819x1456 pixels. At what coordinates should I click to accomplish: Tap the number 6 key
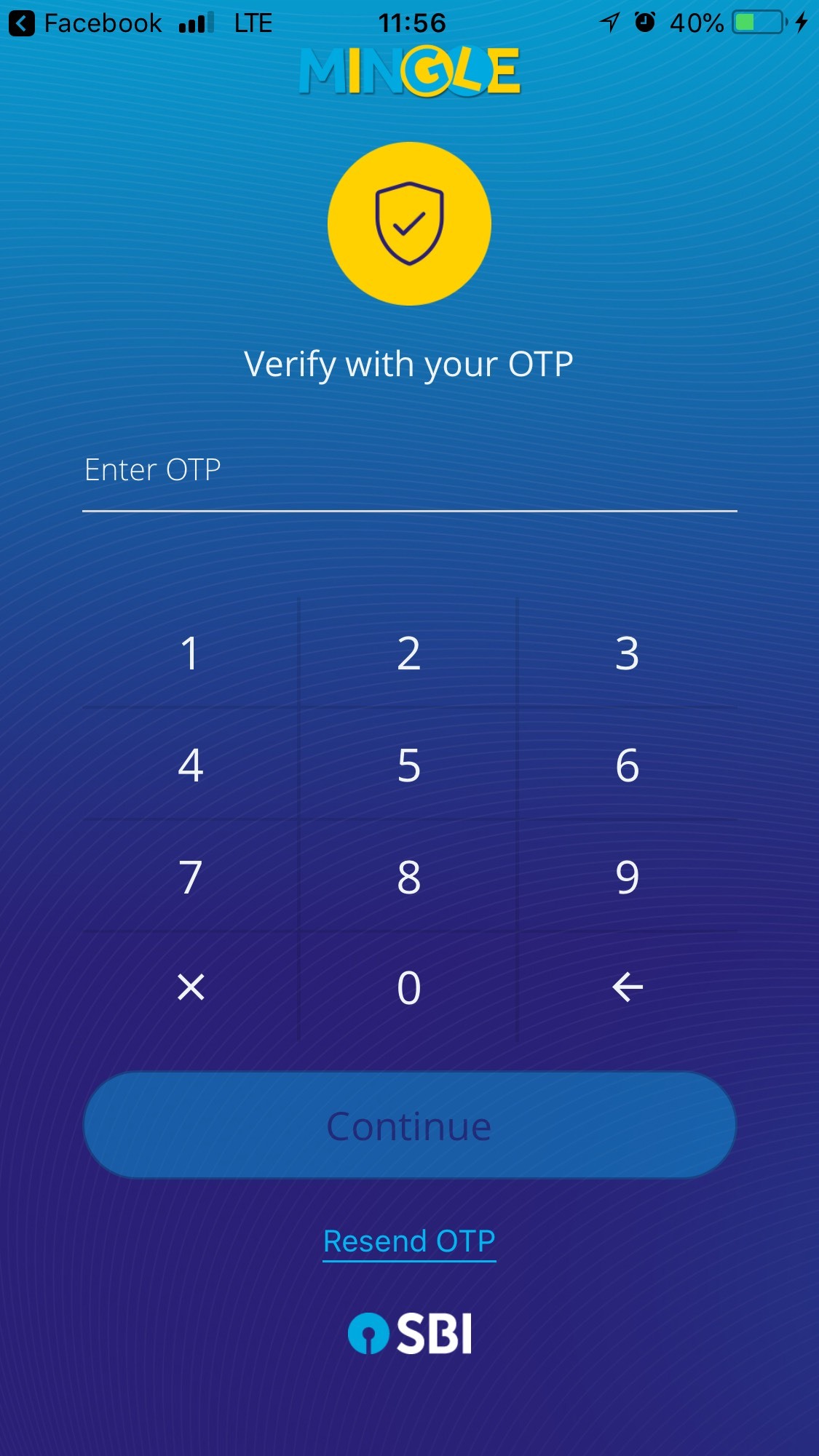point(627,765)
